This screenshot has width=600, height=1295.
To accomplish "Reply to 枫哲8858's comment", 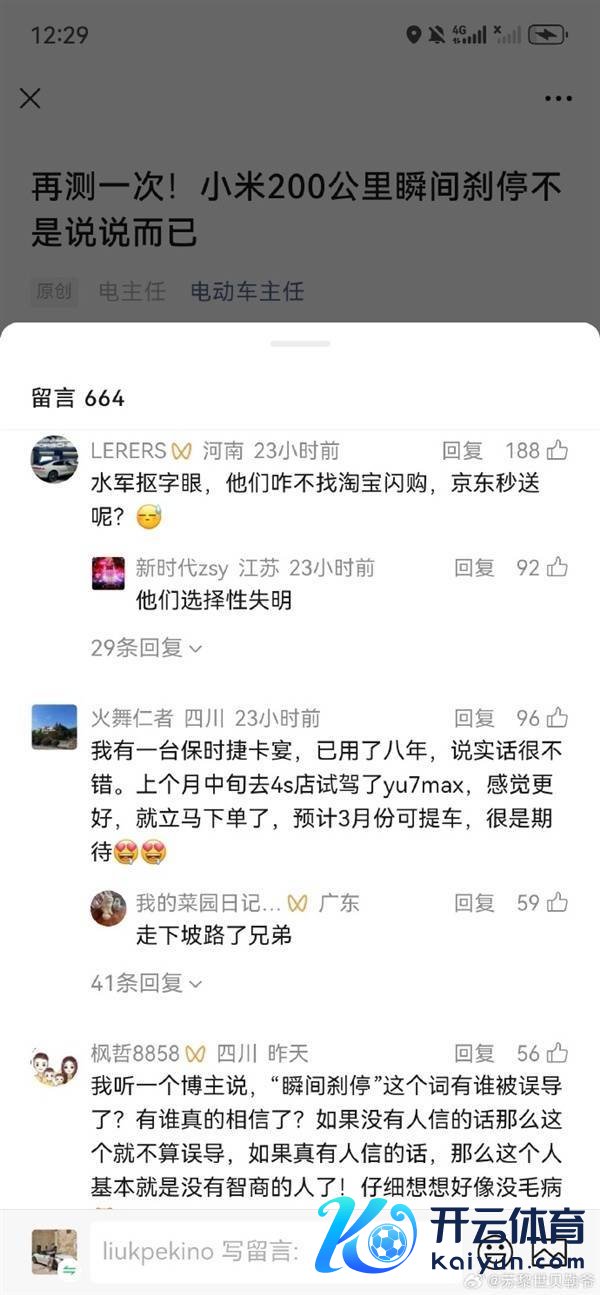I will pyautogui.click(x=474, y=1053).
